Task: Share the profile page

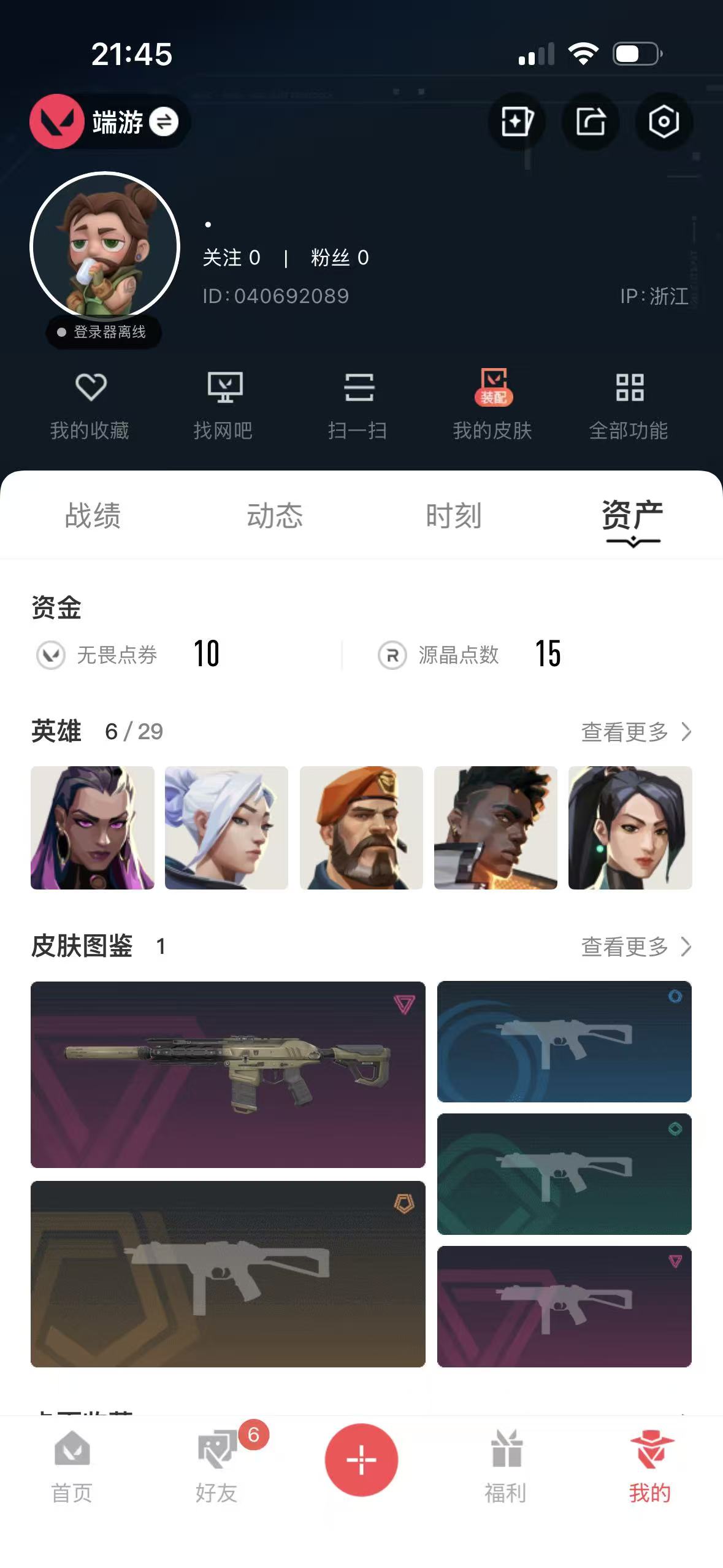Action: click(590, 122)
